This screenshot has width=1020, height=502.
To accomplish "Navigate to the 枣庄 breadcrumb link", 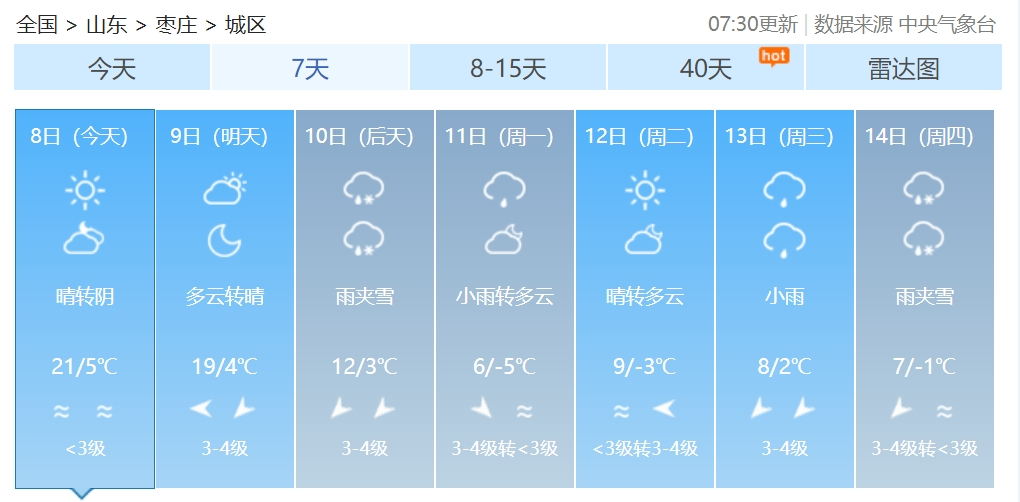I will click(176, 25).
